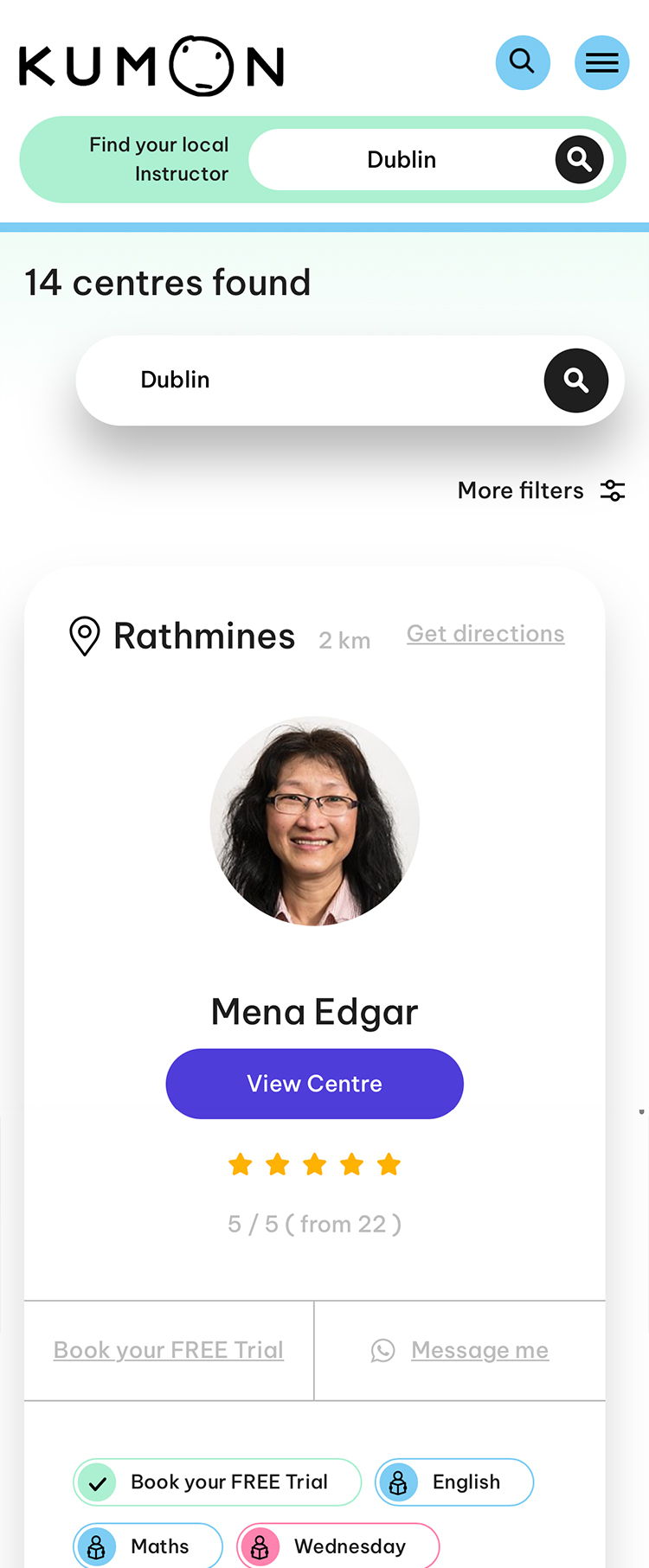The width and height of the screenshot is (649, 1568).
Task: Get directions to Rathmines centre
Action: (485, 634)
